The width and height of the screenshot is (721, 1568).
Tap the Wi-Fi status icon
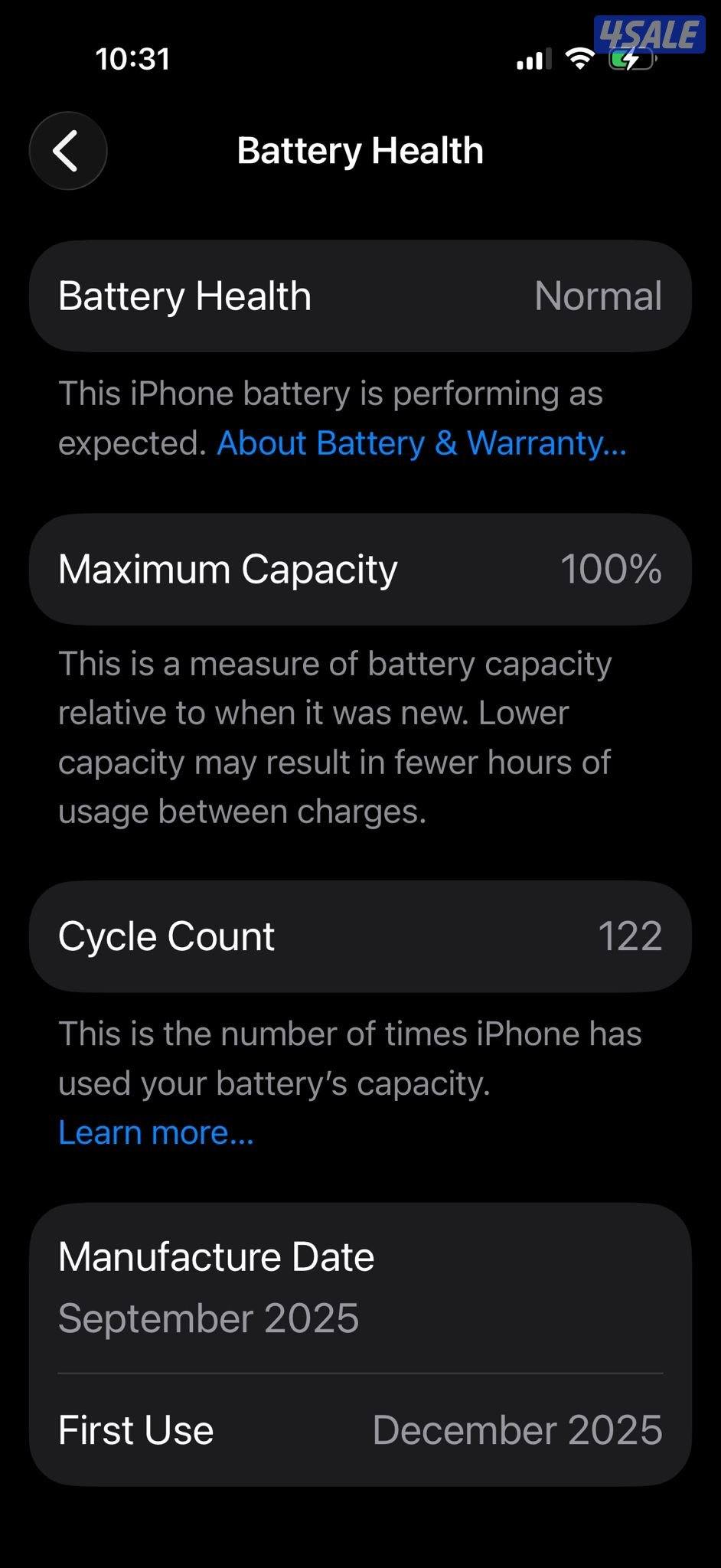579,59
